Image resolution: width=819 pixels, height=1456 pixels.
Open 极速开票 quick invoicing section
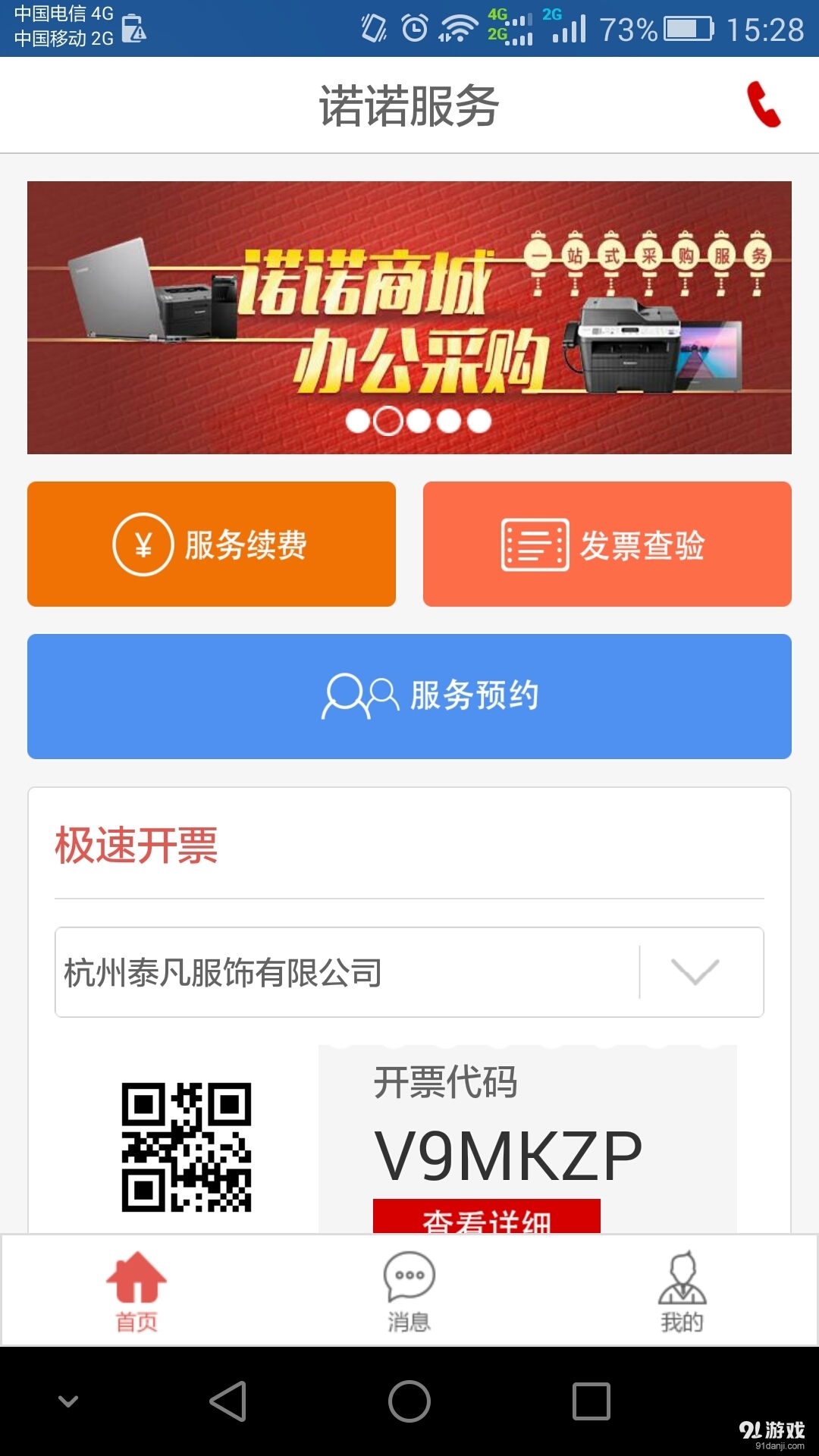pyautogui.click(x=135, y=844)
